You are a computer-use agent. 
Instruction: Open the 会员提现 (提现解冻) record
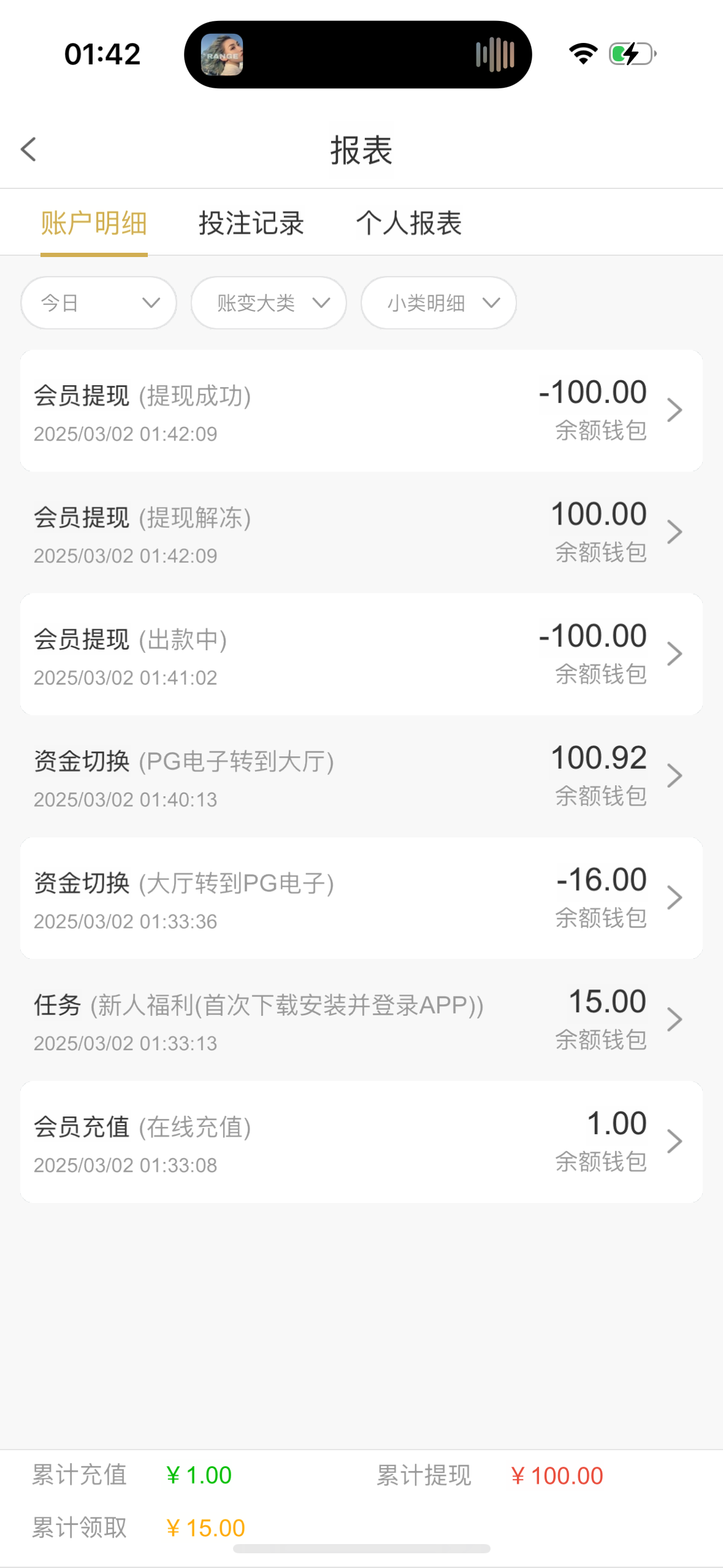pos(361,532)
